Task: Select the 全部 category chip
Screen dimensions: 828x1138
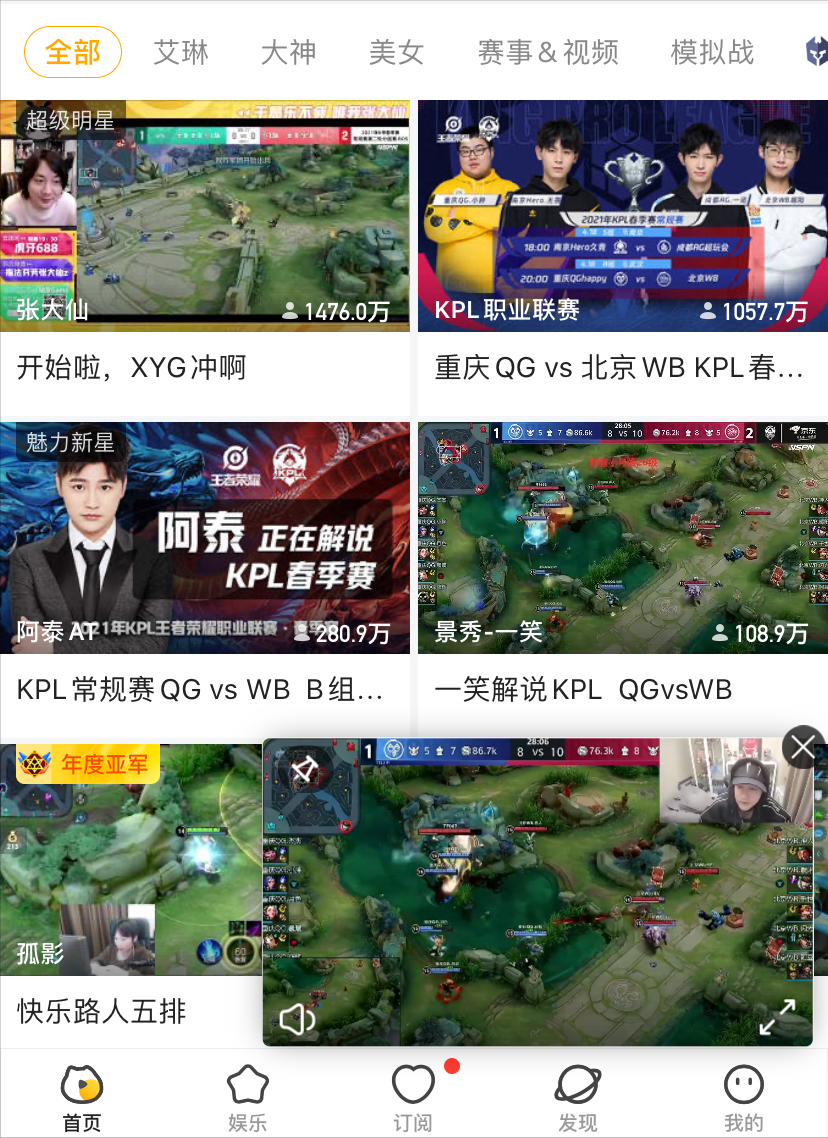Action: coord(73,52)
